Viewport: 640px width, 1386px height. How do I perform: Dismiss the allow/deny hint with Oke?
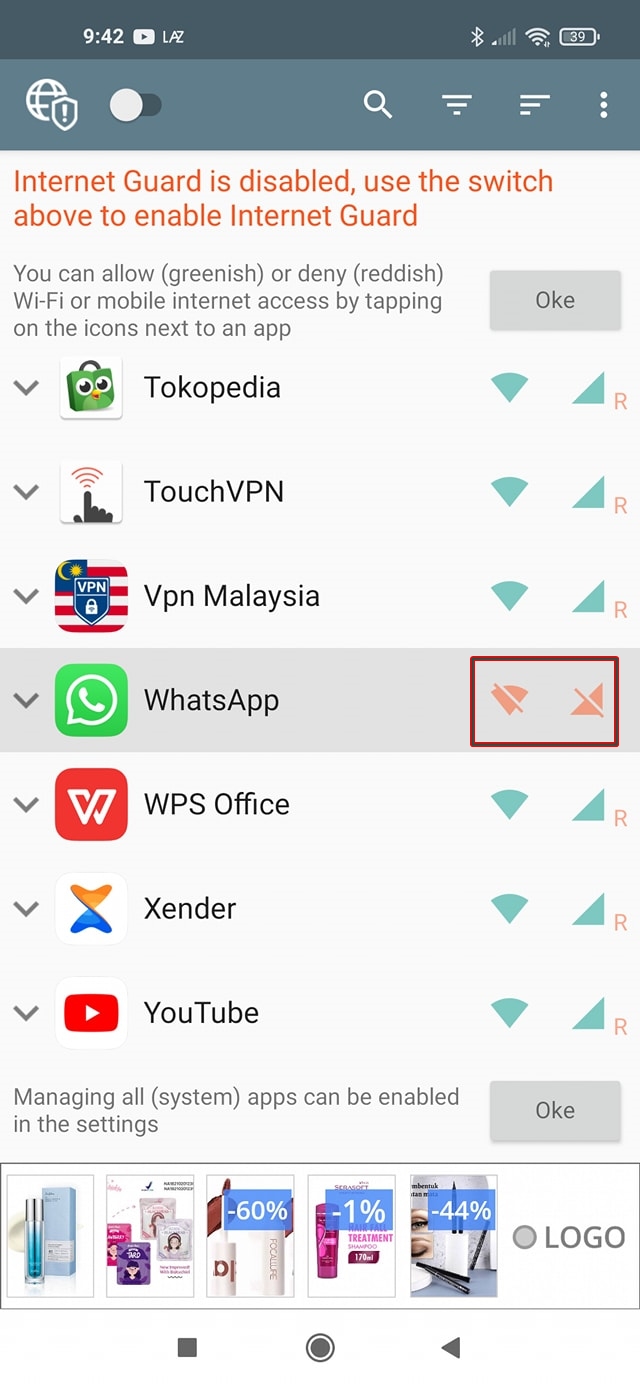[555, 300]
